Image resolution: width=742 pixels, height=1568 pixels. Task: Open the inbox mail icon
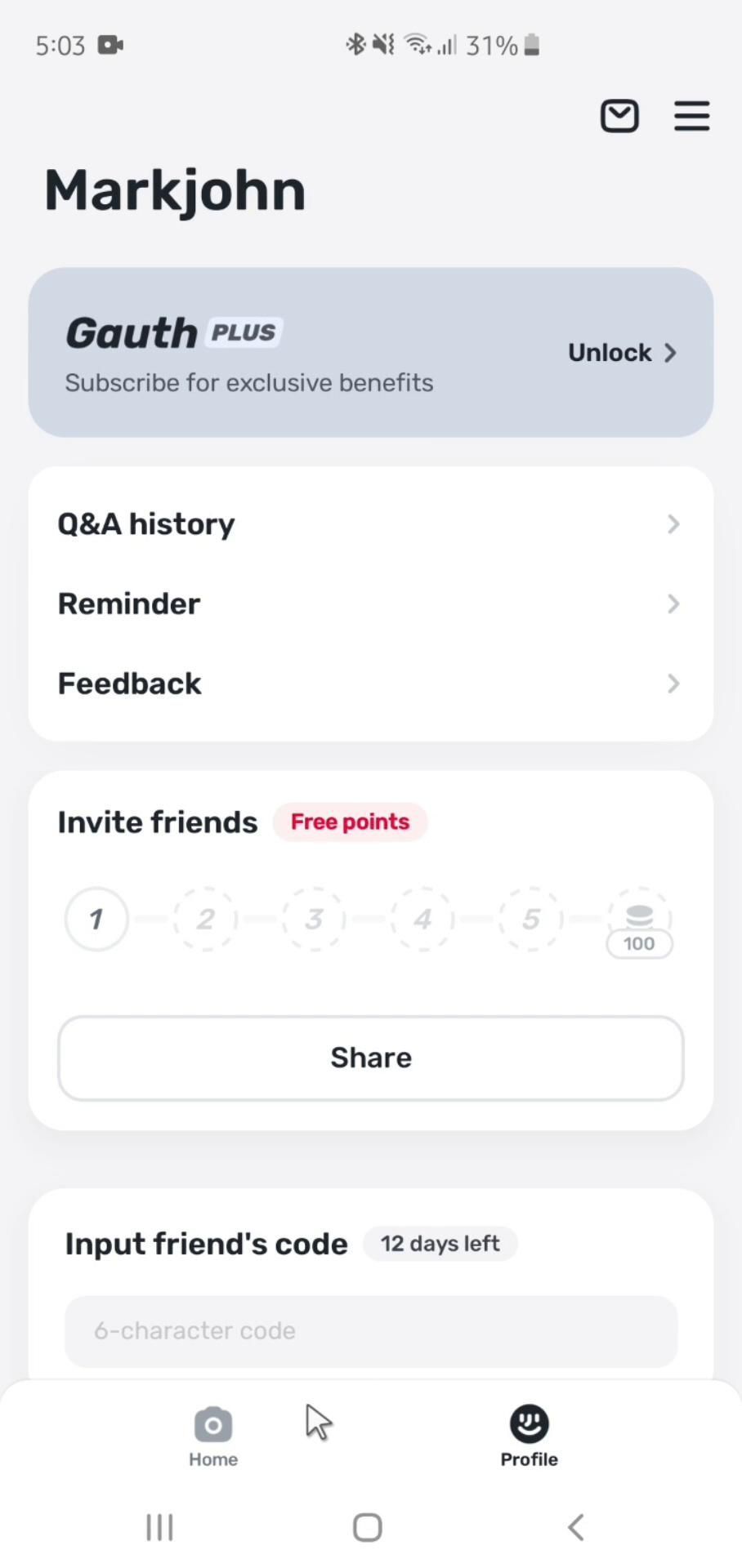point(619,116)
